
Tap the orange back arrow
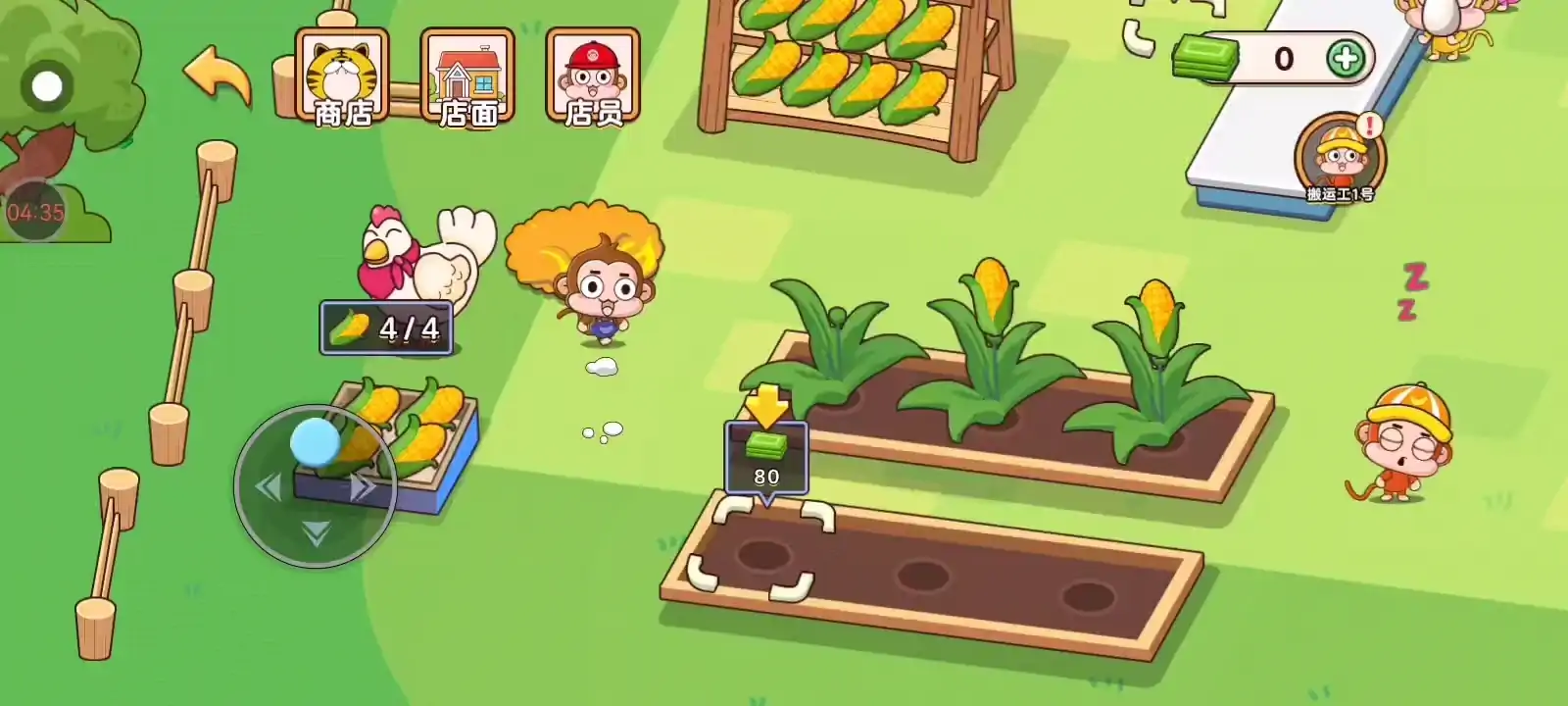[x=218, y=76]
